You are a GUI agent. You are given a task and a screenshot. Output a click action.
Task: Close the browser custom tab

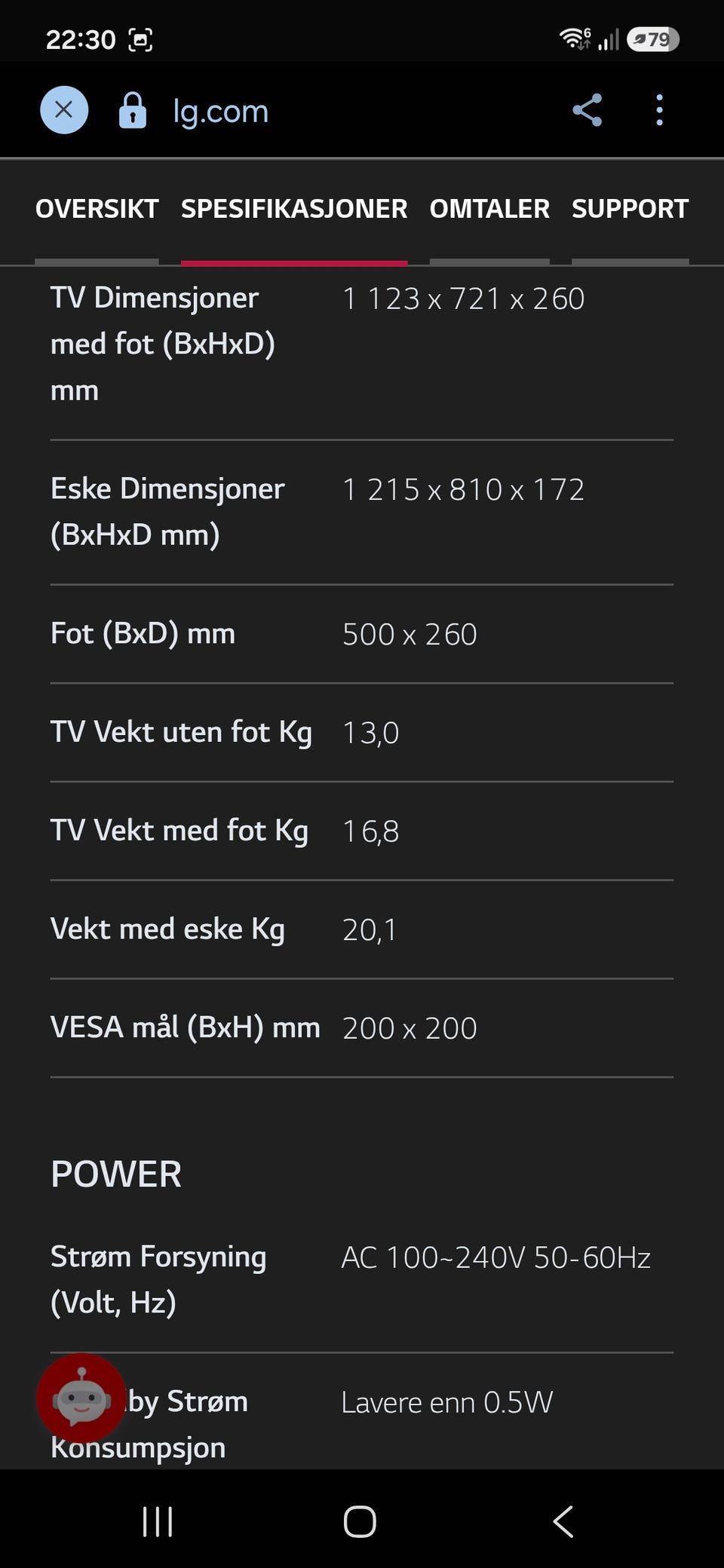pos(64,110)
